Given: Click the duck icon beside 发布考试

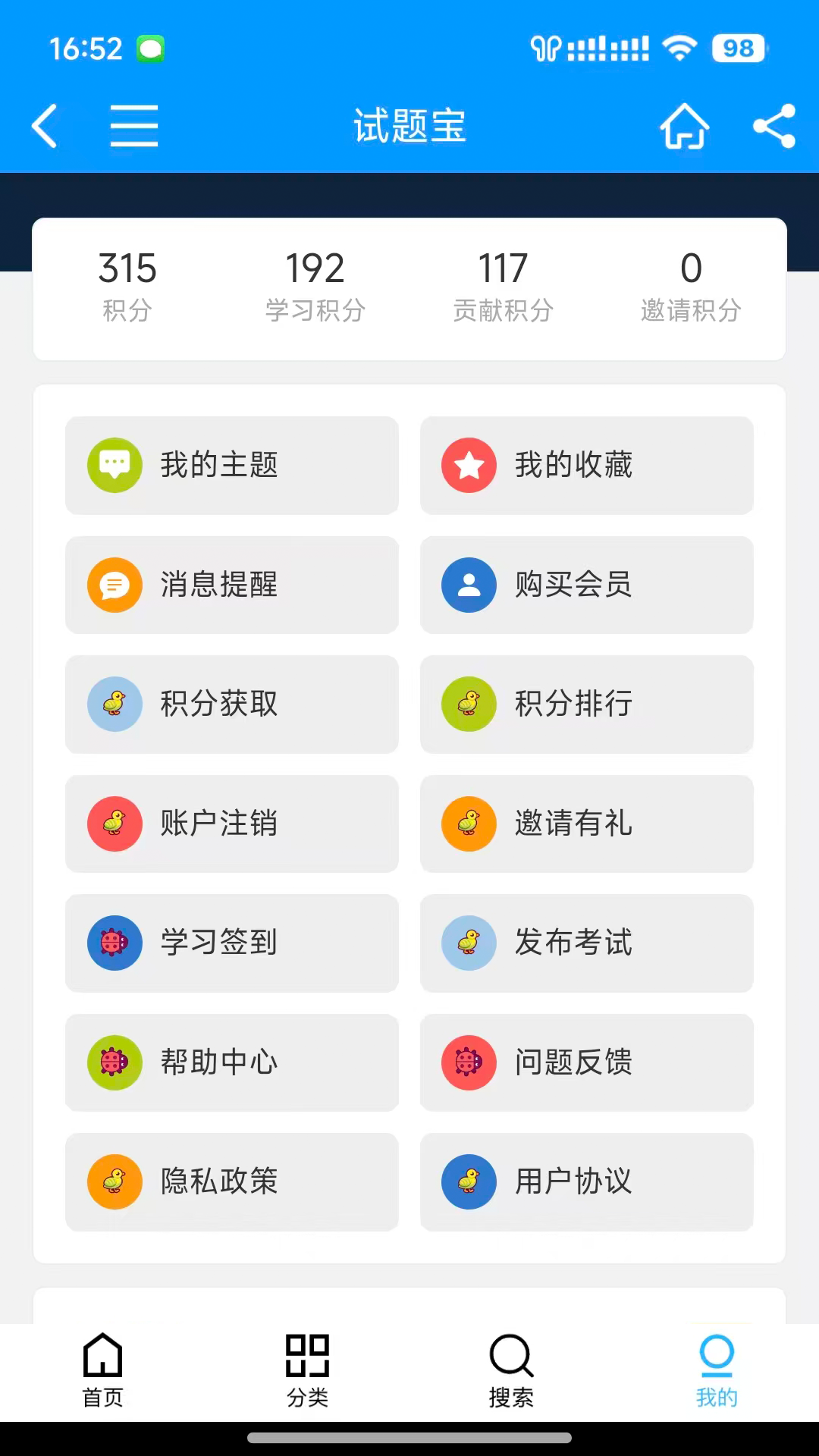Looking at the screenshot, I should pyautogui.click(x=469, y=943).
